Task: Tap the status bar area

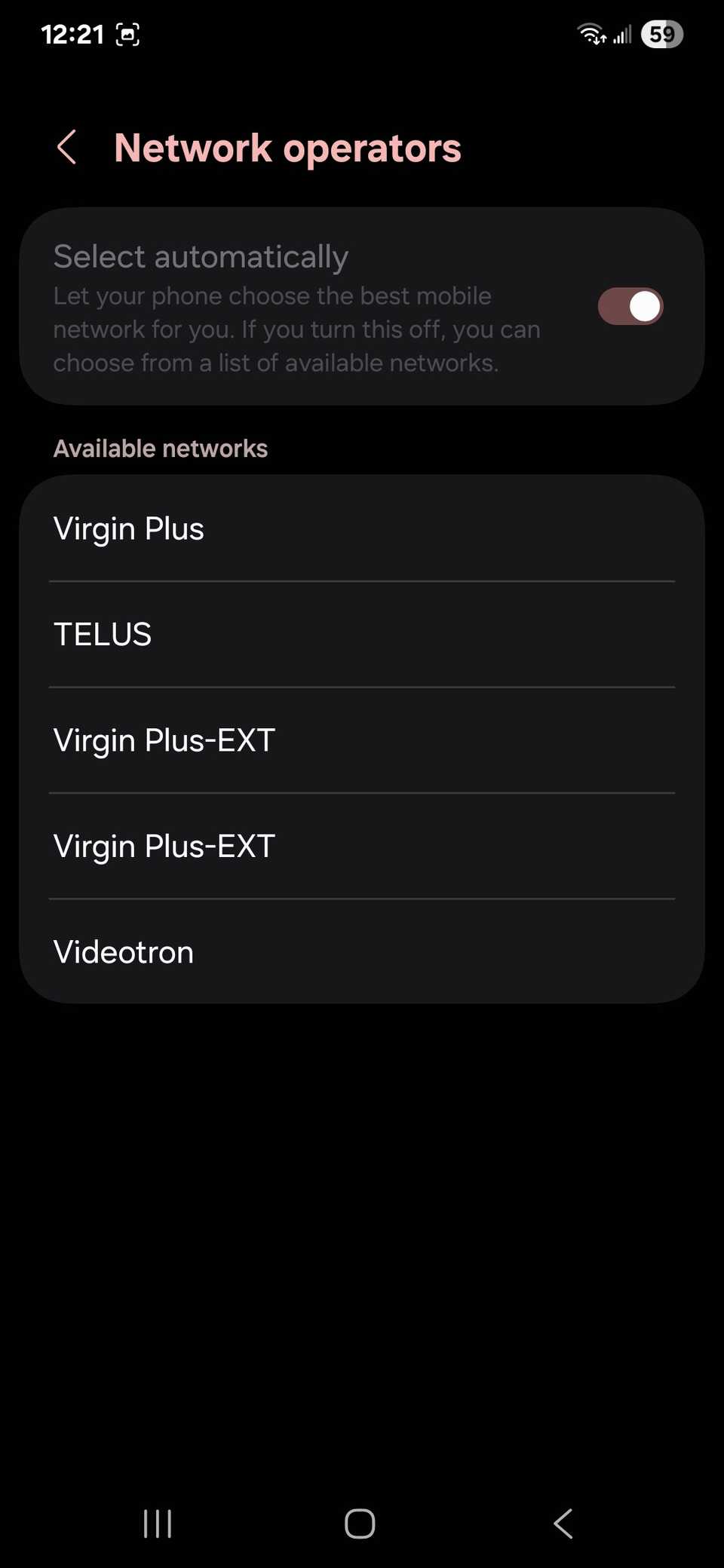Action: tap(362, 33)
